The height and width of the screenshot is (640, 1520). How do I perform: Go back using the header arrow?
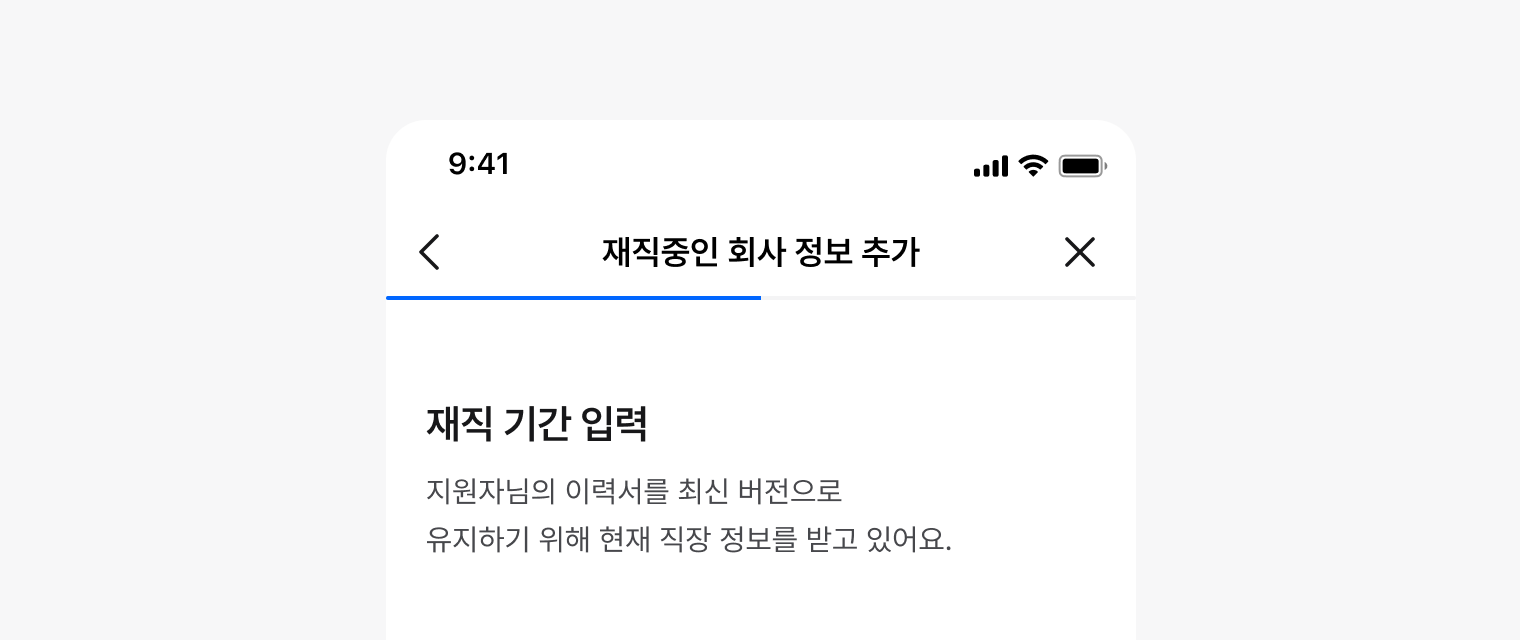pos(429,252)
